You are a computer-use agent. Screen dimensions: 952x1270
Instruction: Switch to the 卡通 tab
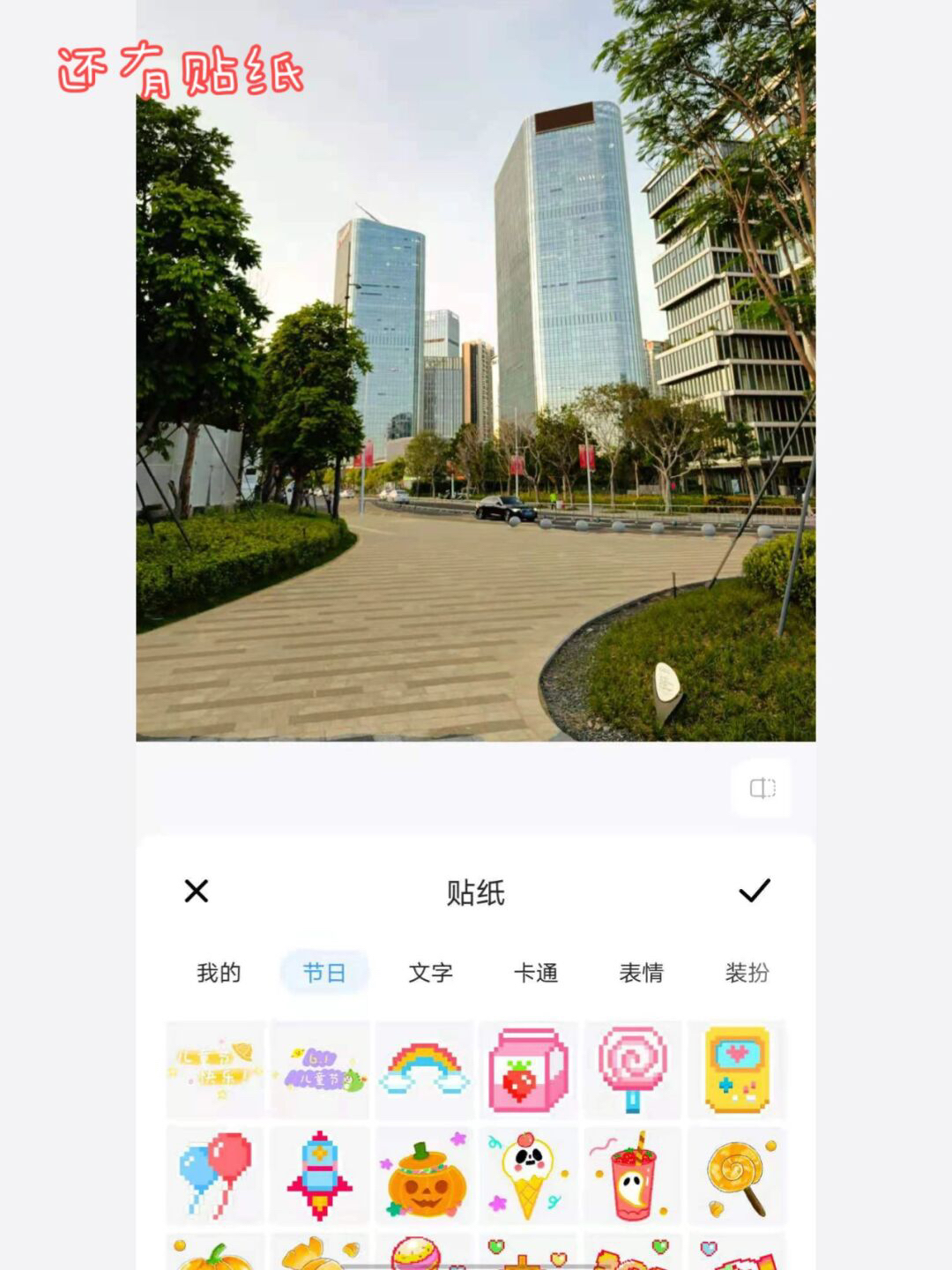(x=536, y=973)
